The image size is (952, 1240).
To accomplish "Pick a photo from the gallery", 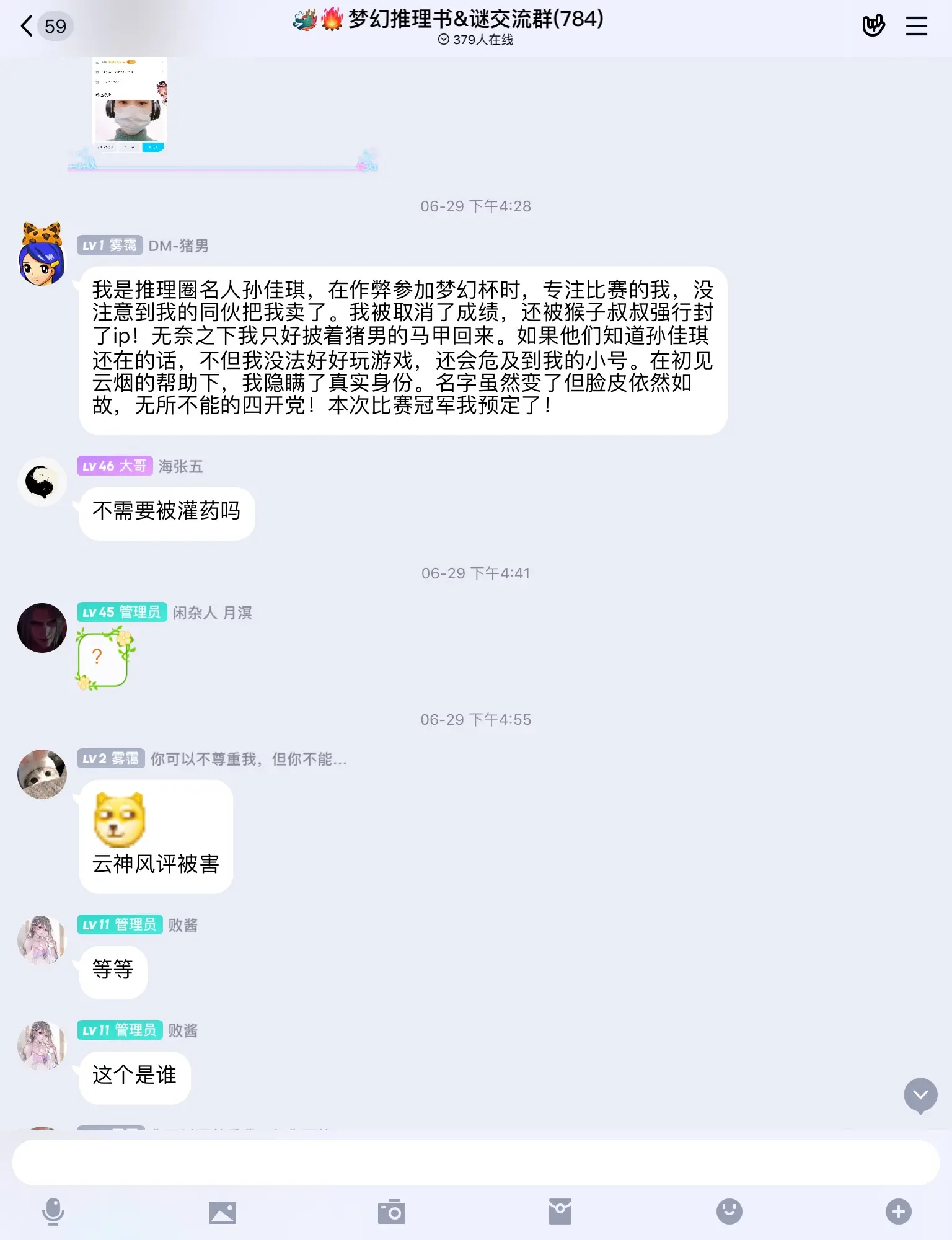I will pyautogui.click(x=223, y=1211).
